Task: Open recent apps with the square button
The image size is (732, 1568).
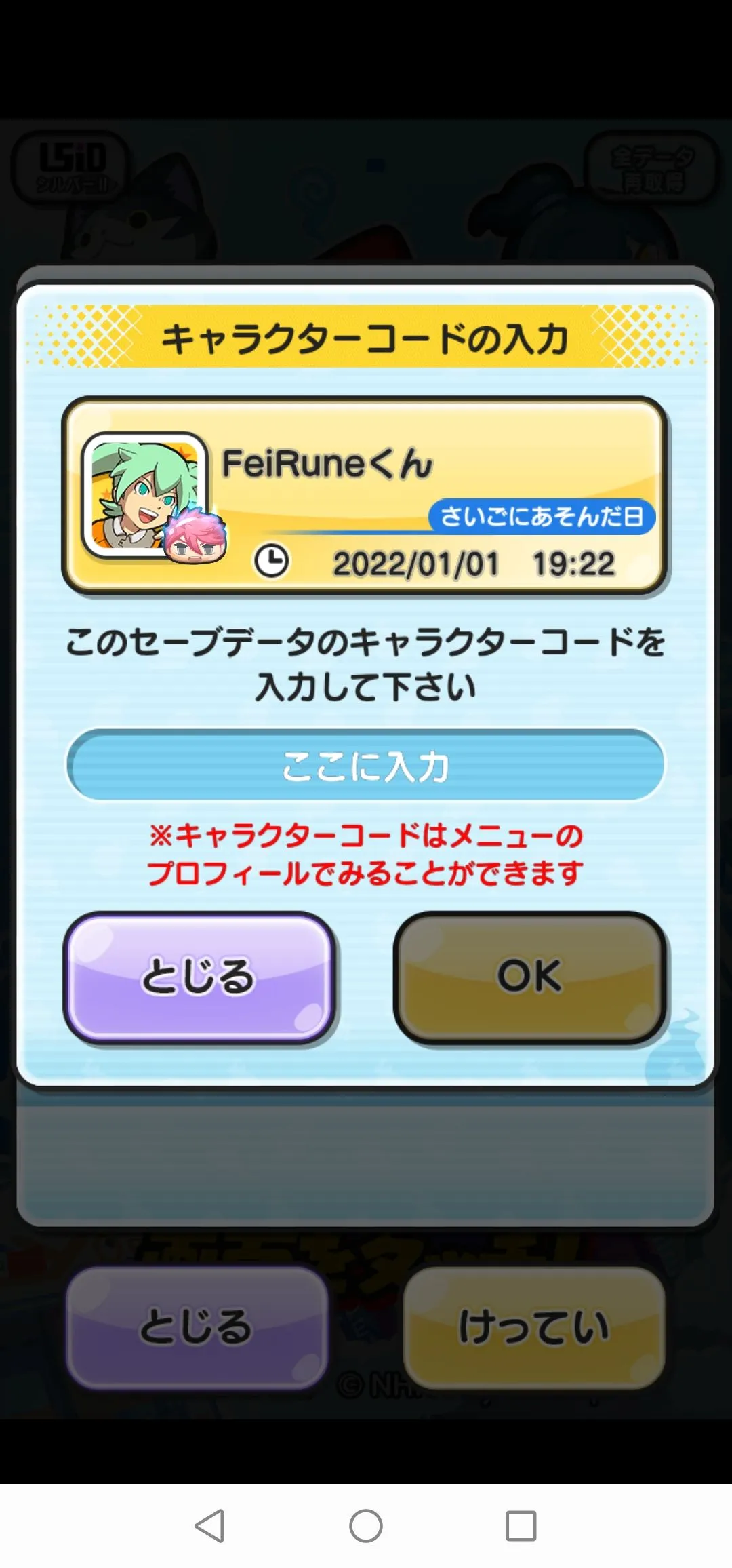Action: (521, 1526)
